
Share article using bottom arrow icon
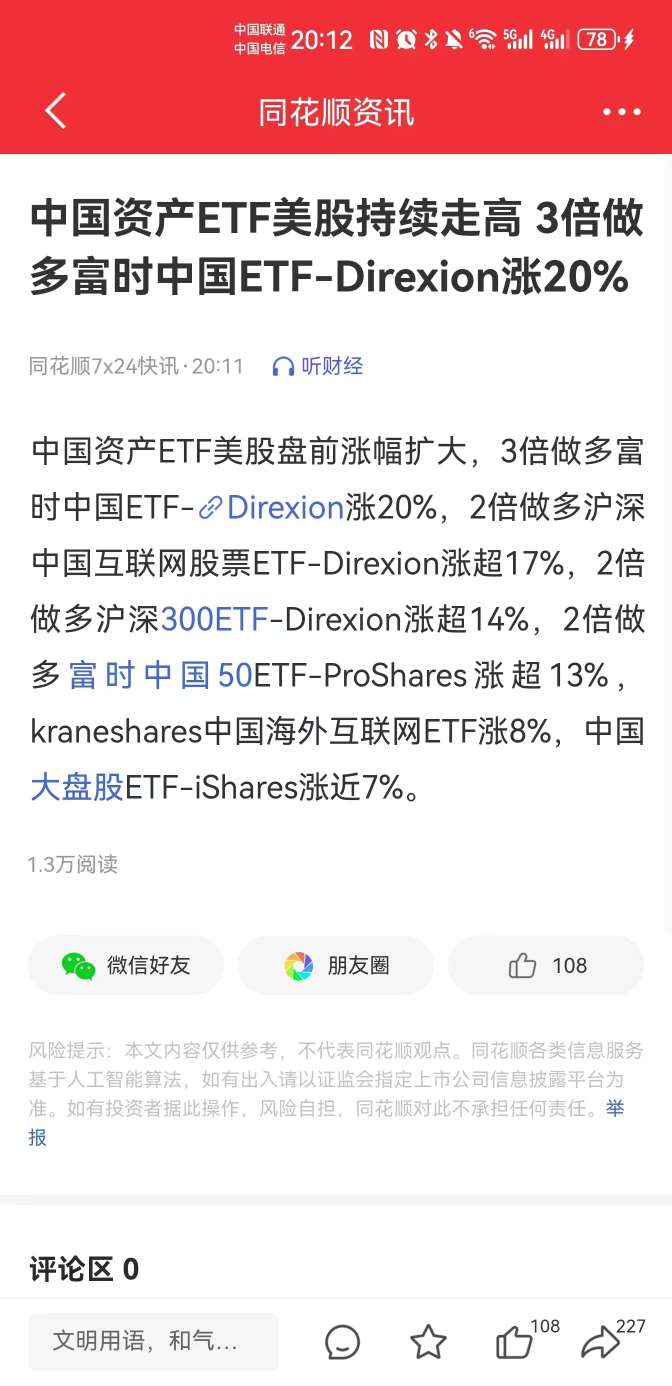[x=600, y=1343]
